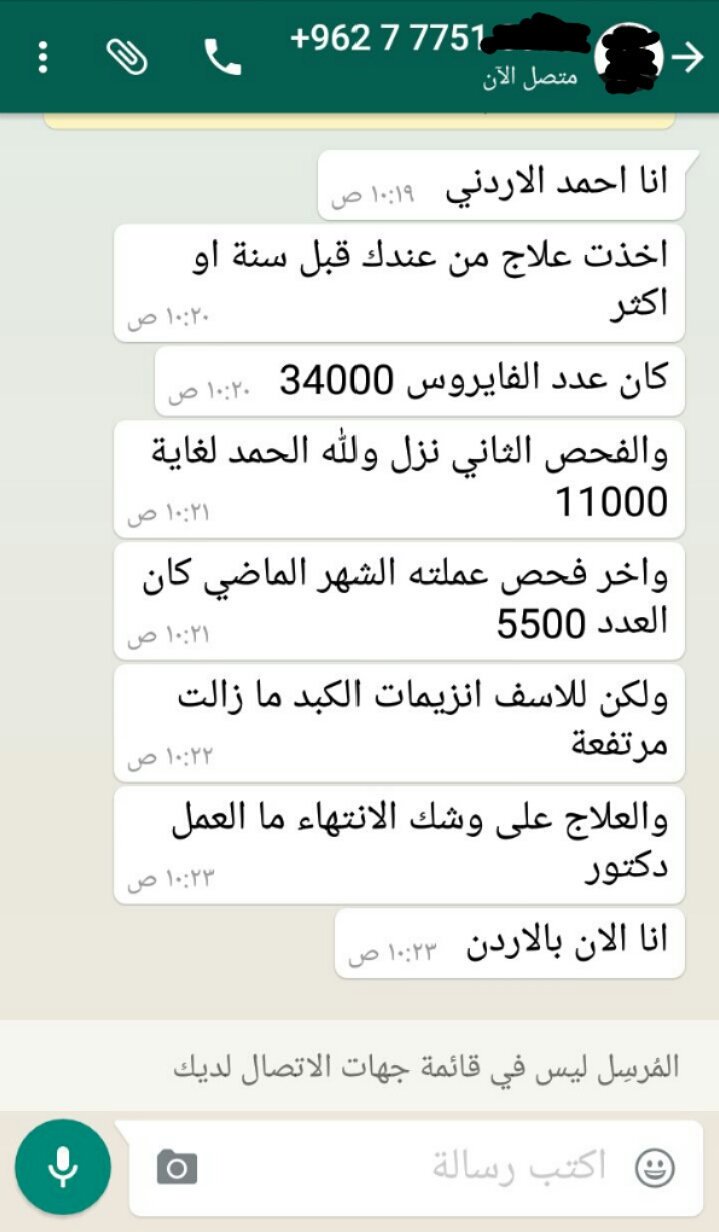Open the emoji picker
The width and height of the screenshot is (719, 1232).
point(655,1167)
